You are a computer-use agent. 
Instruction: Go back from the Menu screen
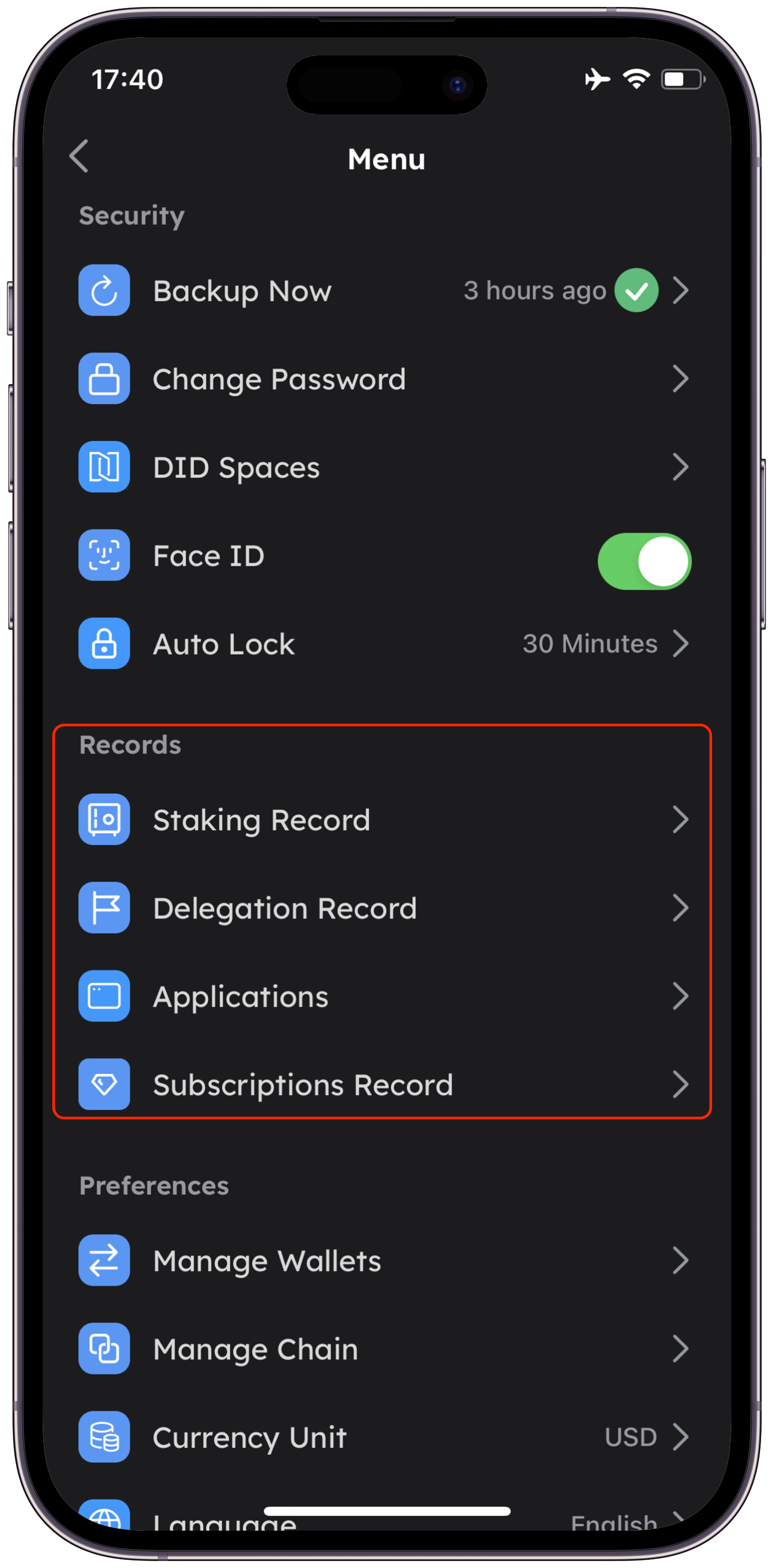79,156
